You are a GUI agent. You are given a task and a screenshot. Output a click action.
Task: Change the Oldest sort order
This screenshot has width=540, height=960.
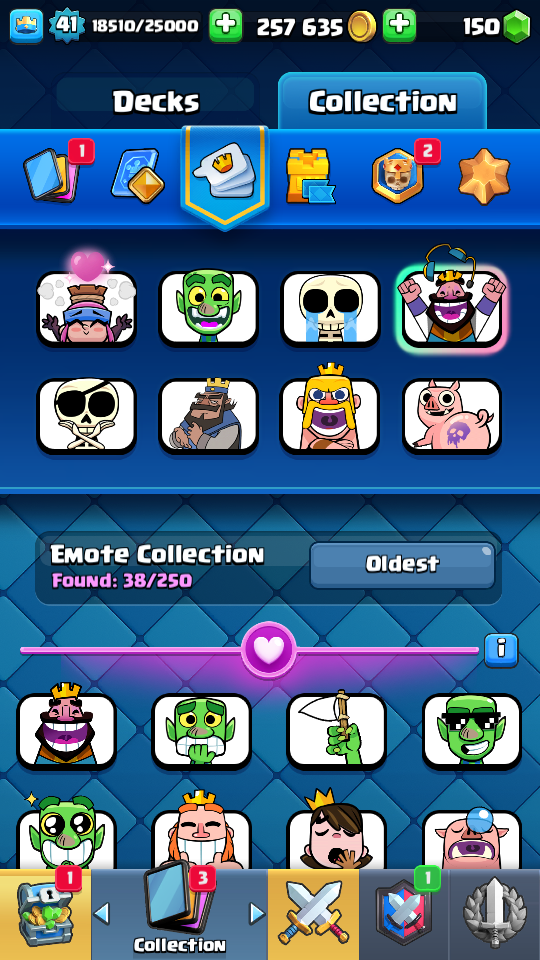pos(402,563)
